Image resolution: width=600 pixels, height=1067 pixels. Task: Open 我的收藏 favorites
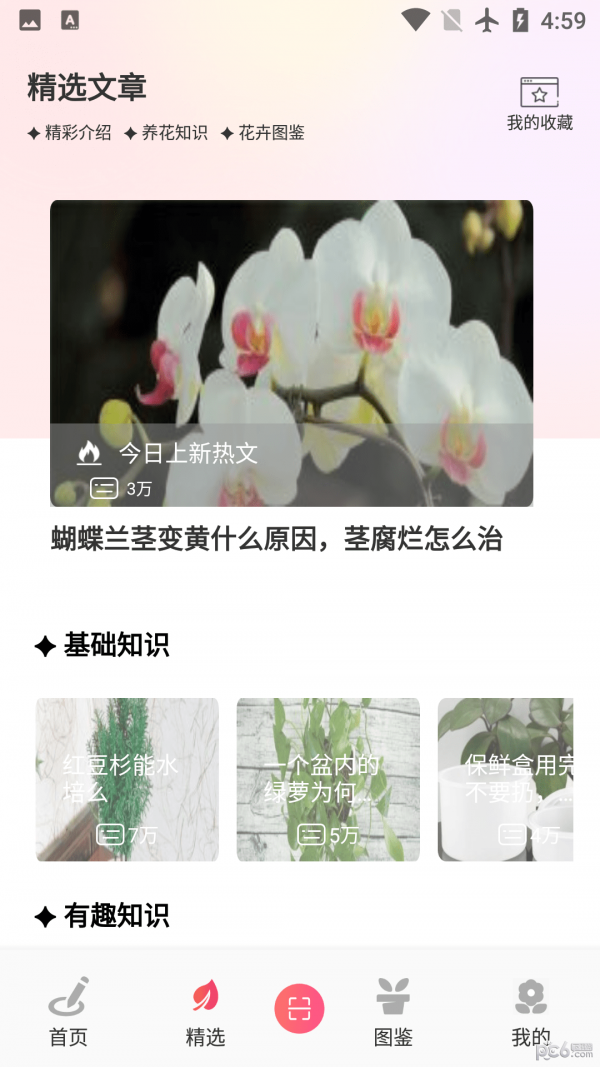(539, 104)
